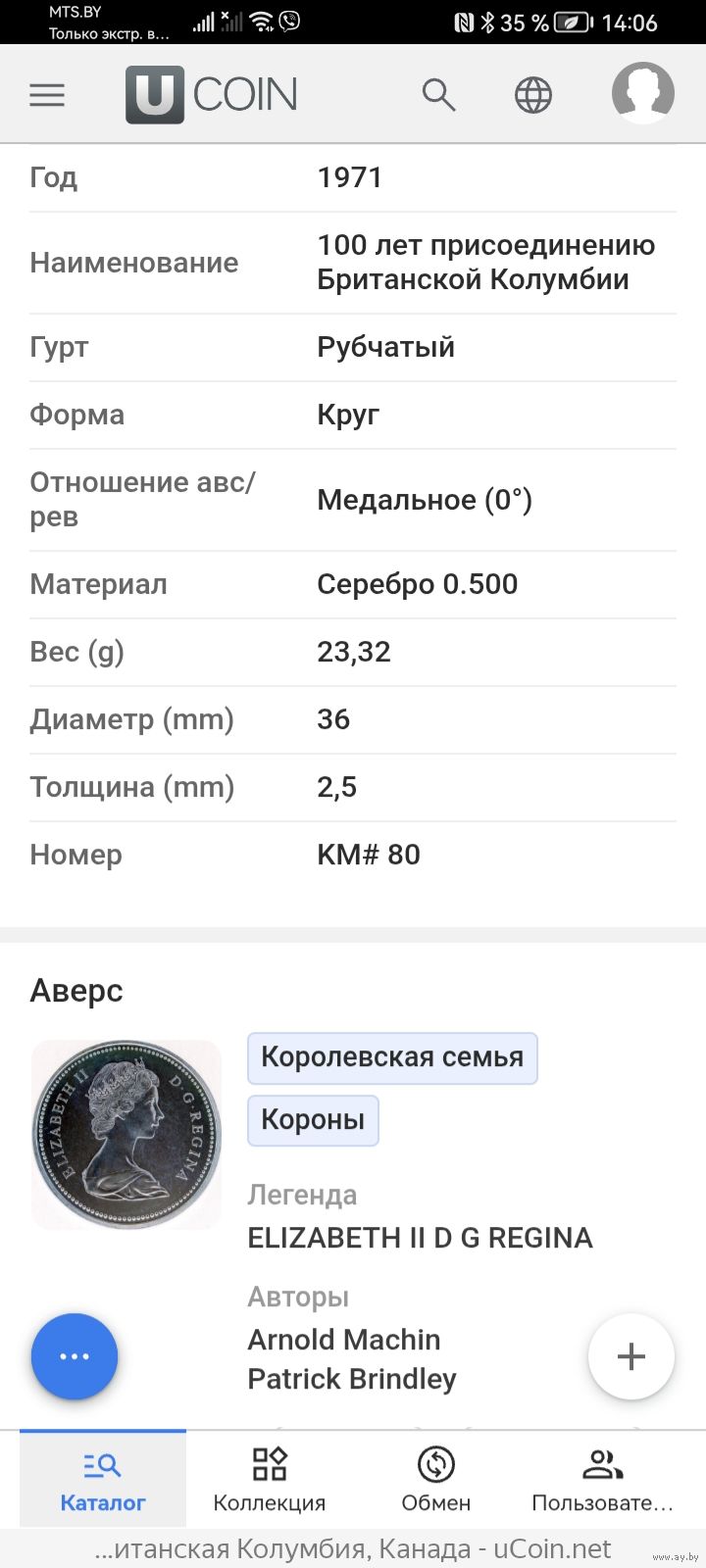Select the Короны tag chip
This screenshot has height=1568, width=706.
313,1120
